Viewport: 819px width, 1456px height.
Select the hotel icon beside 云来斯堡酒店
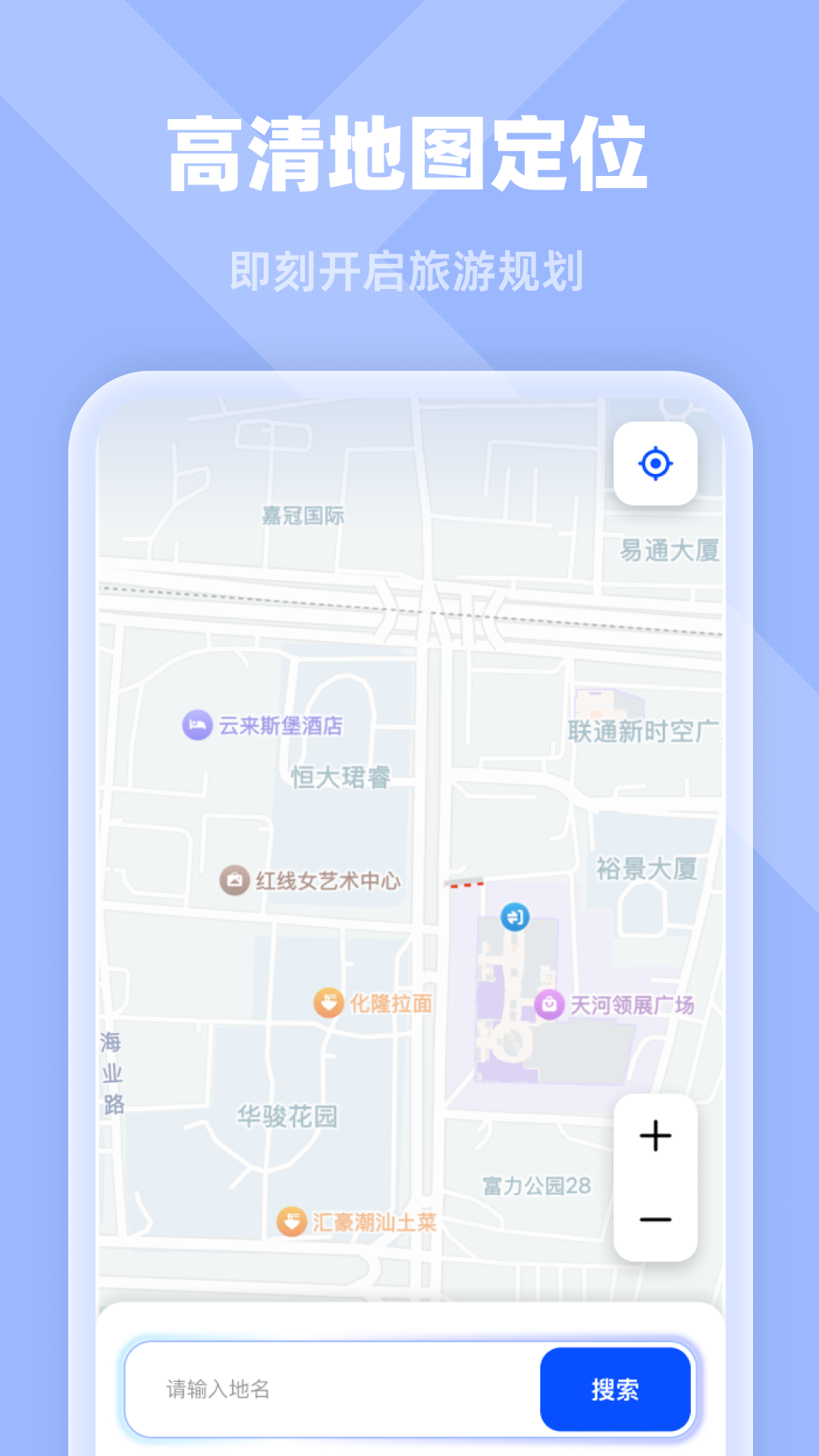[196, 726]
